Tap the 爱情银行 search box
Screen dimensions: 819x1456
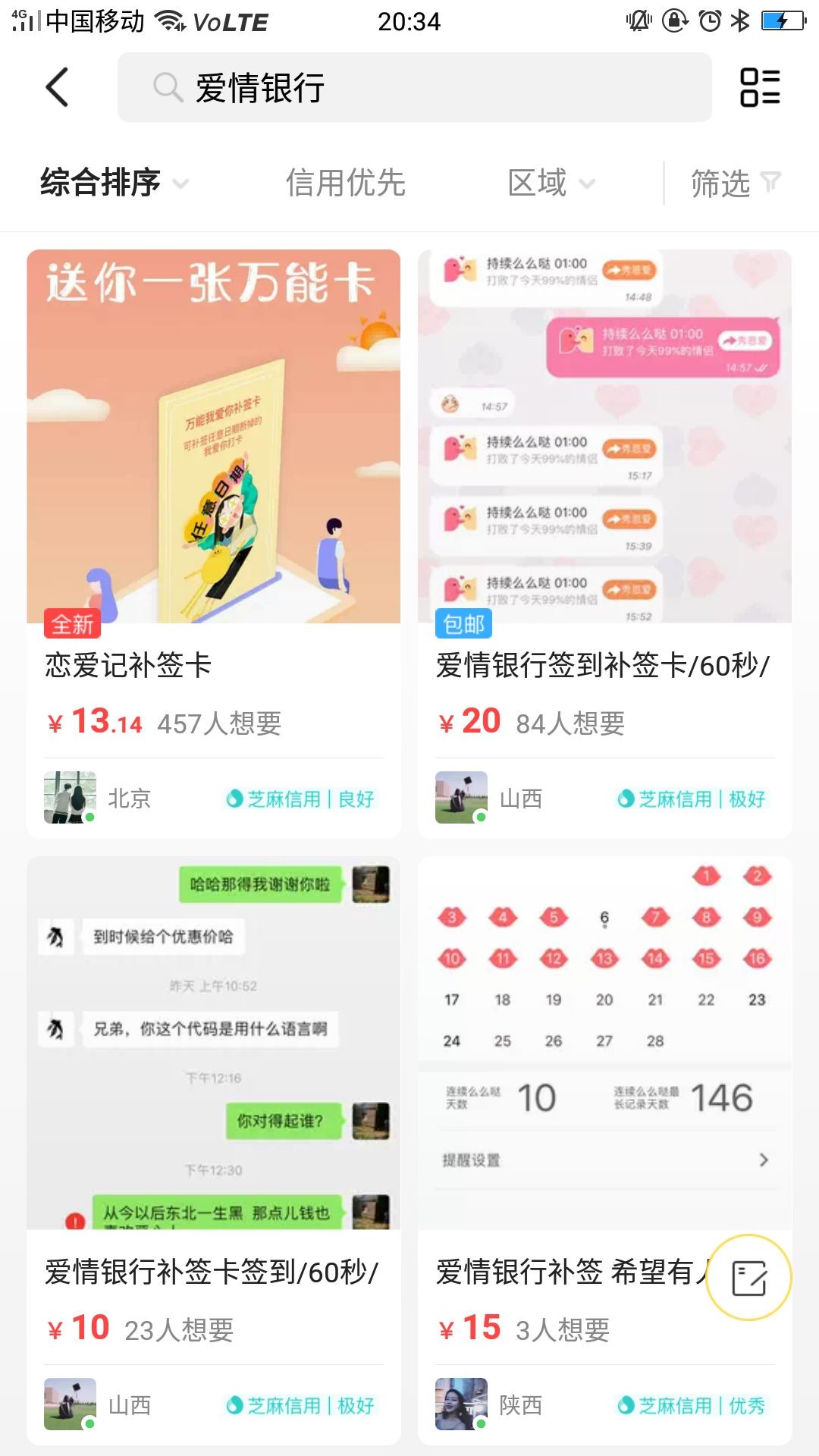point(414,87)
